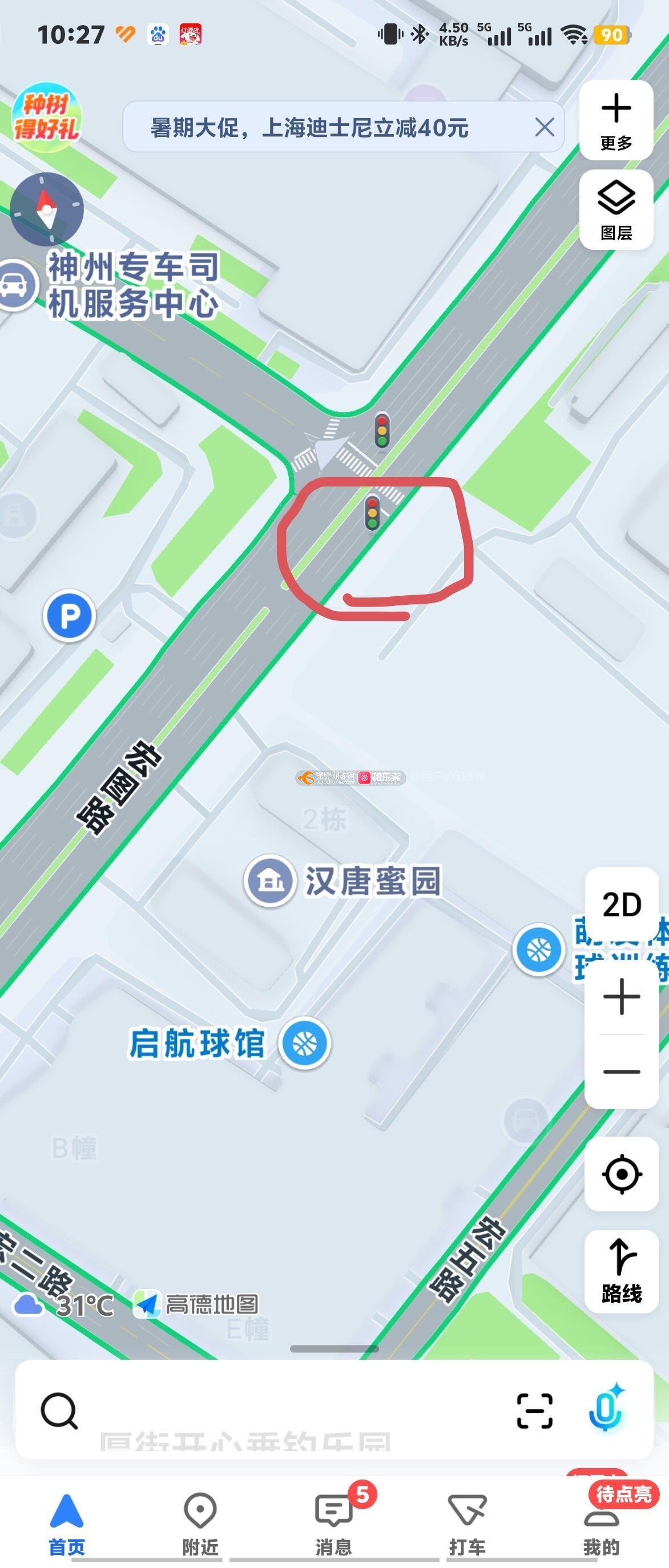Open the scan code icon
Screen dimensions: 669x1568
[534, 1411]
